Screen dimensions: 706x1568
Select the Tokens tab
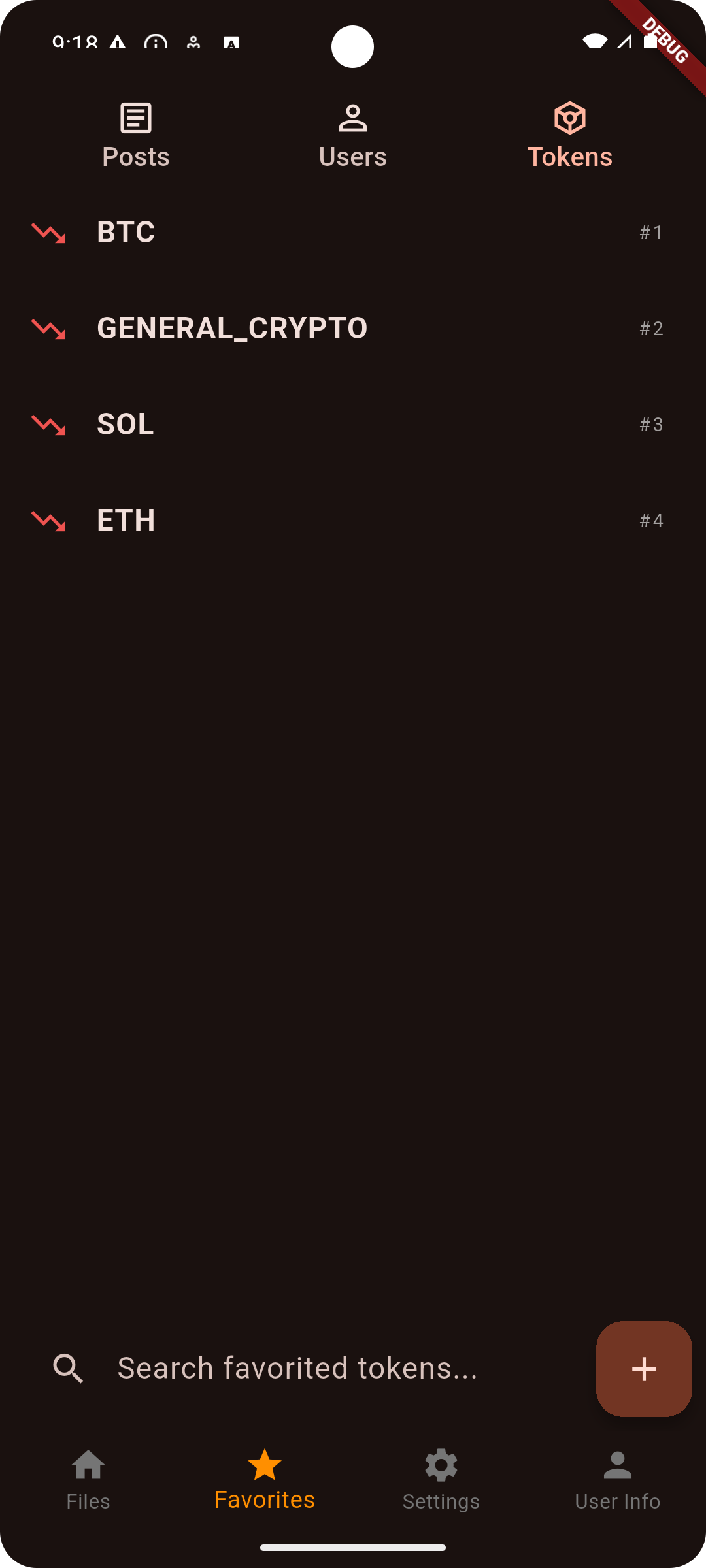pos(570,136)
